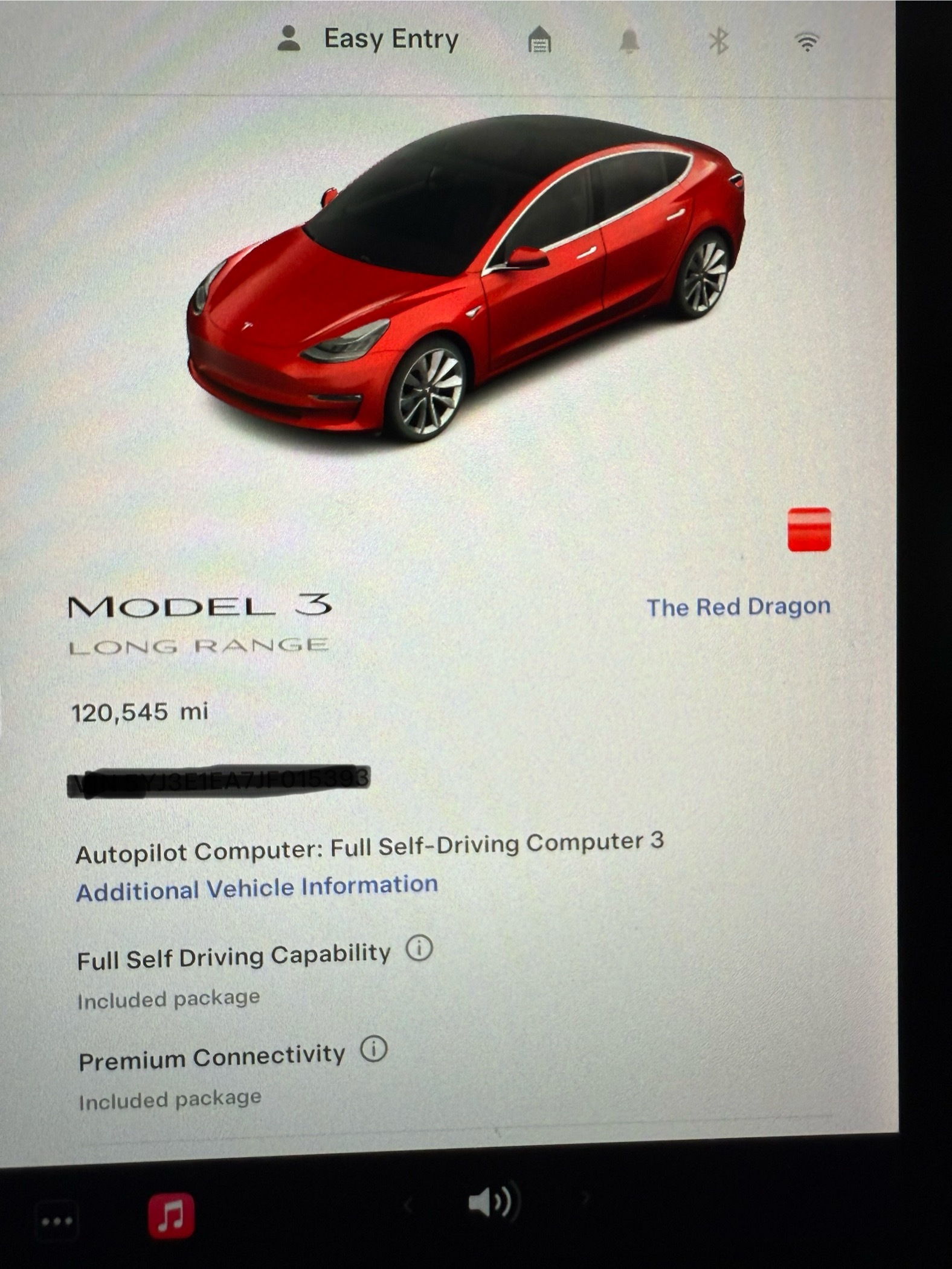The height and width of the screenshot is (1269, 952).
Task: Tap the volume speaker control
Action: coord(492,1203)
